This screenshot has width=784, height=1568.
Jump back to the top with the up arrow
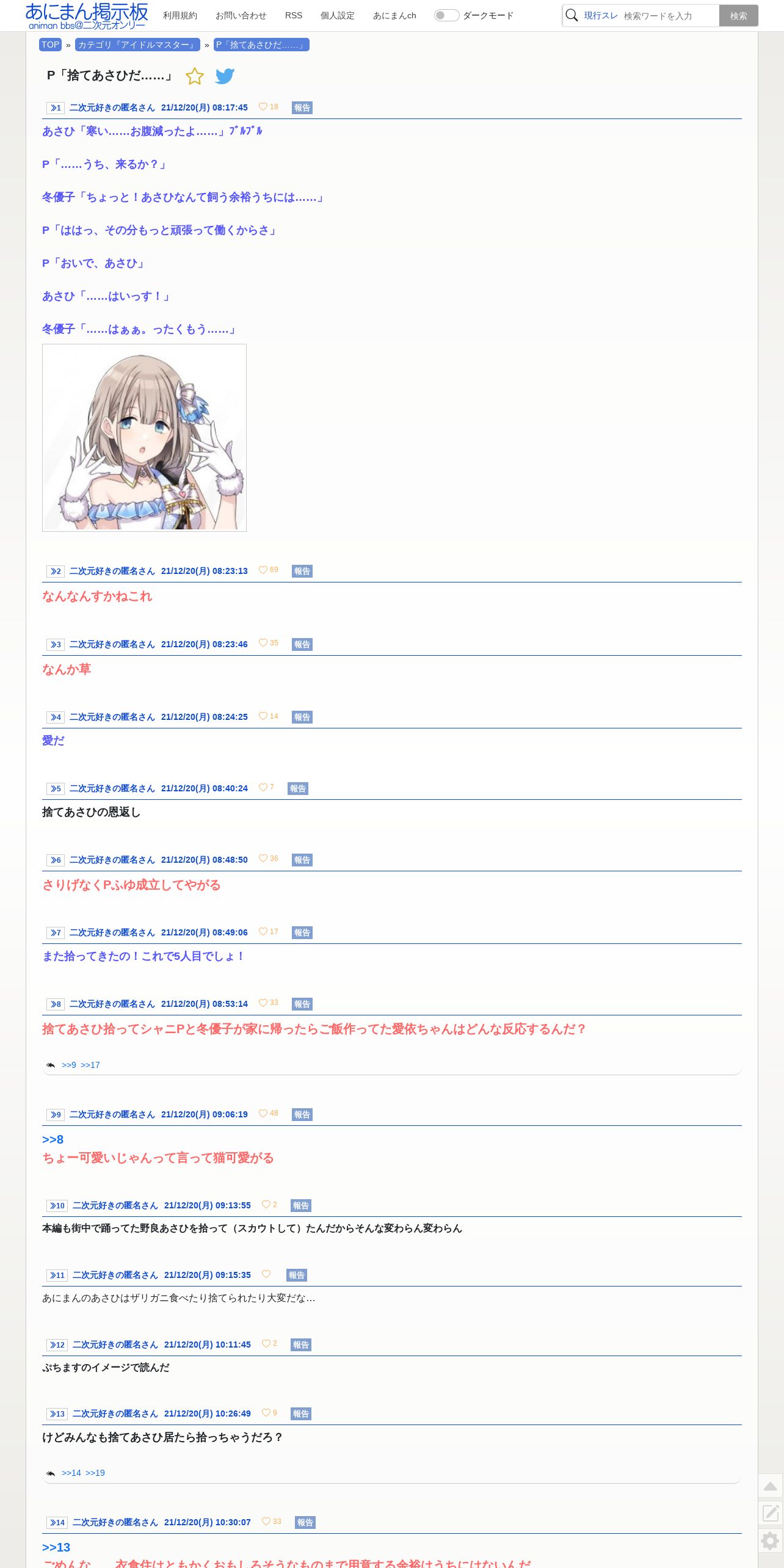pyautogui.click(x=771, y=1486)
